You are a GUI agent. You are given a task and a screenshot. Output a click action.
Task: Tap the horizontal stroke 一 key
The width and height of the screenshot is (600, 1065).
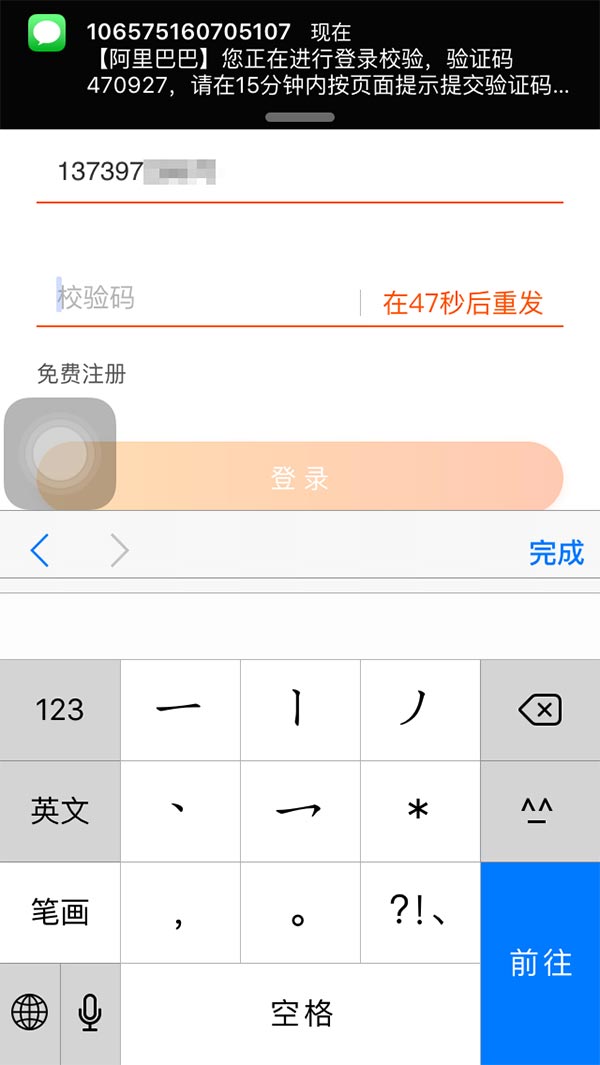coord(180,710)
